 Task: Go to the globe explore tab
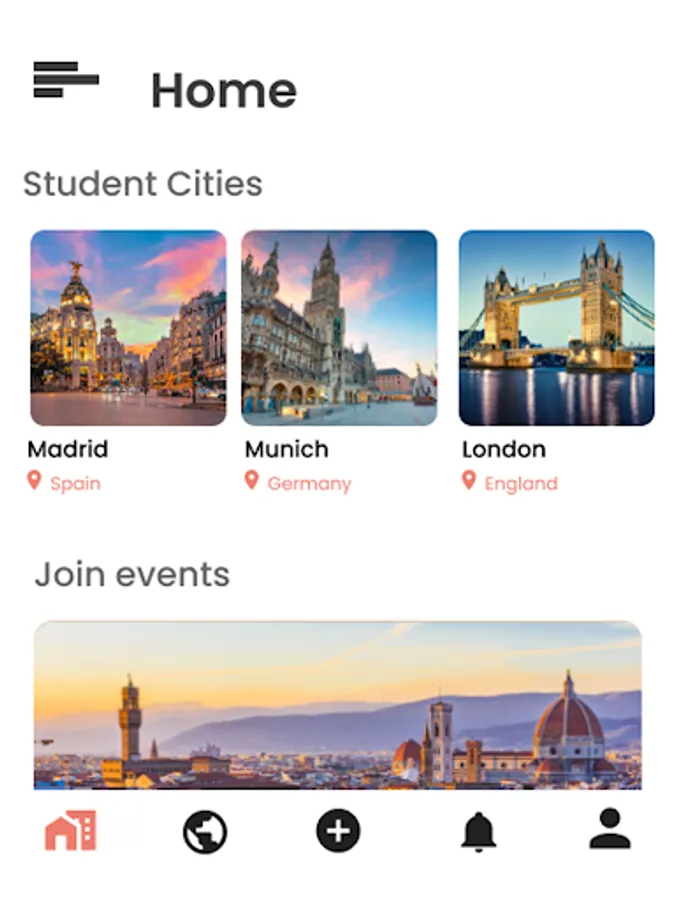click(x=205, y=831)
